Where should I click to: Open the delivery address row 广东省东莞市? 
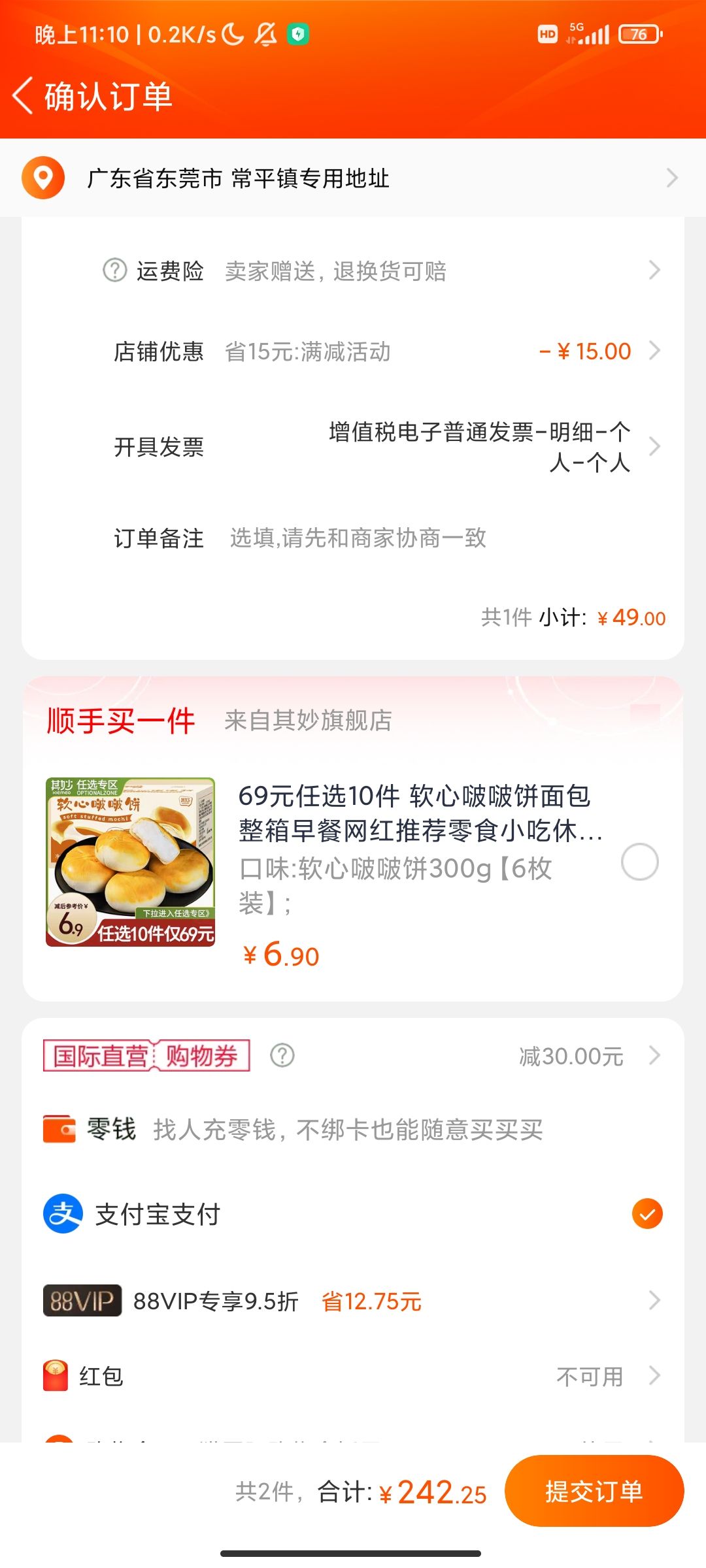tap(353, 178)
